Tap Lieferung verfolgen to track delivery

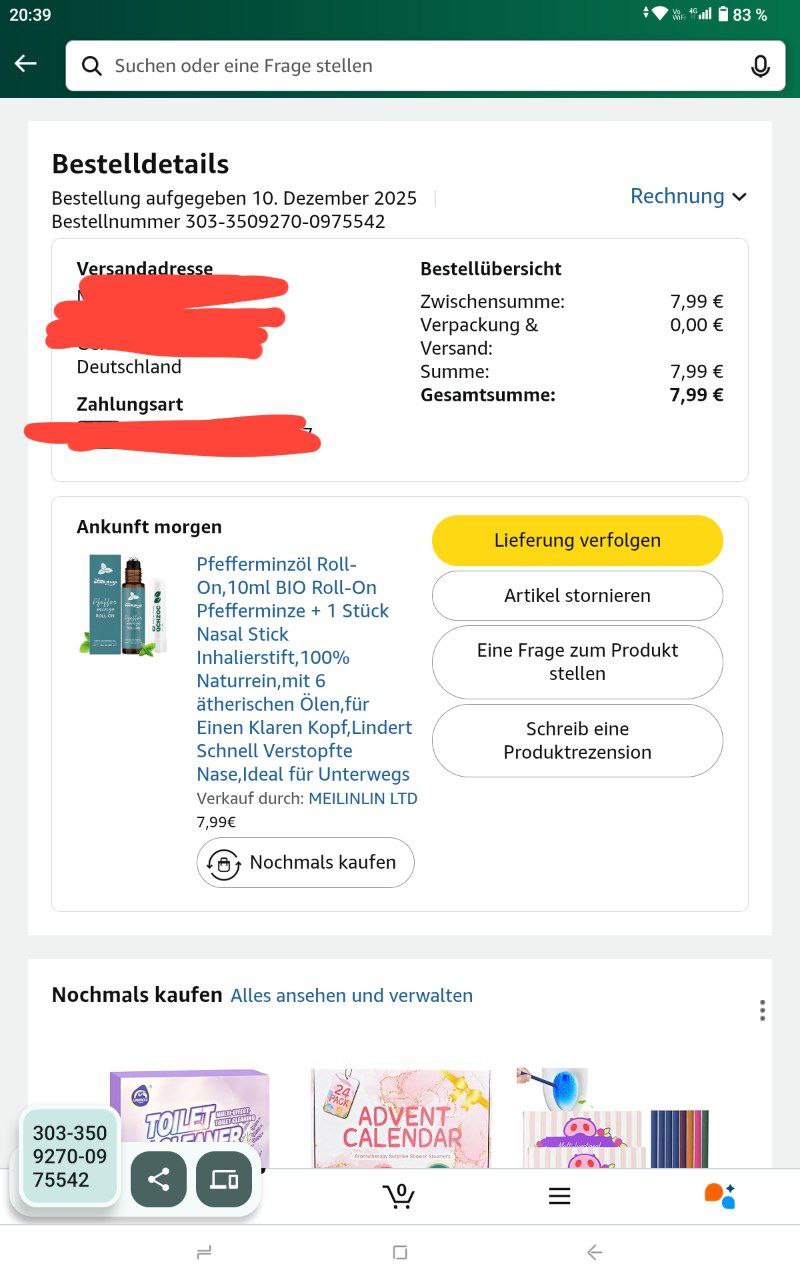[577, 541]
